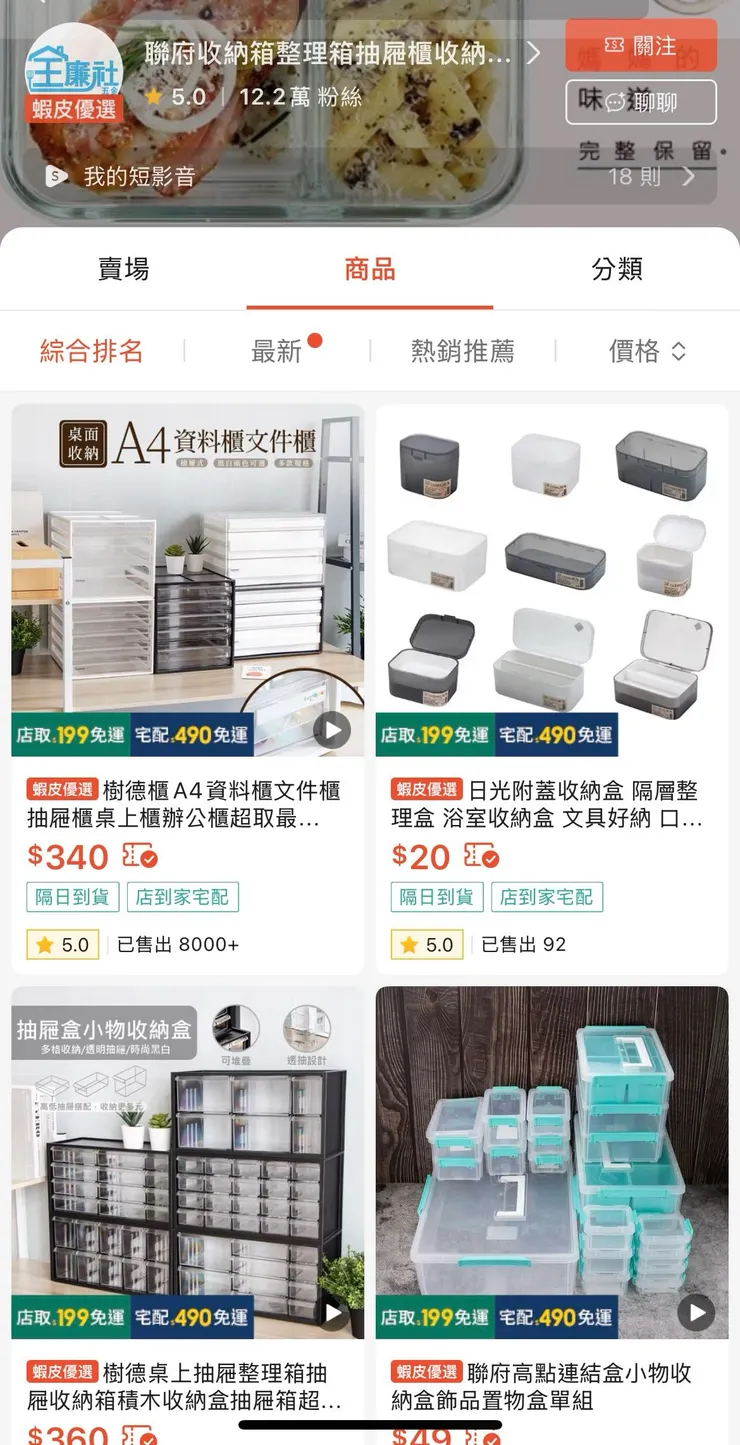Play the 聯府高點連結盒 product video
This screenshot has width=740, height=1445.
[x=697, y=1311]
